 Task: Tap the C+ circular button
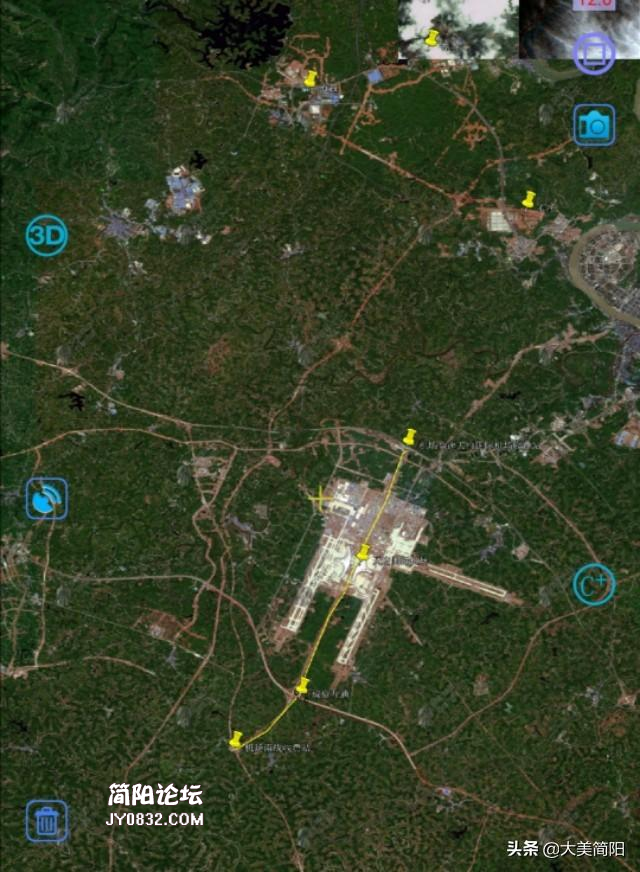(594, 584)
